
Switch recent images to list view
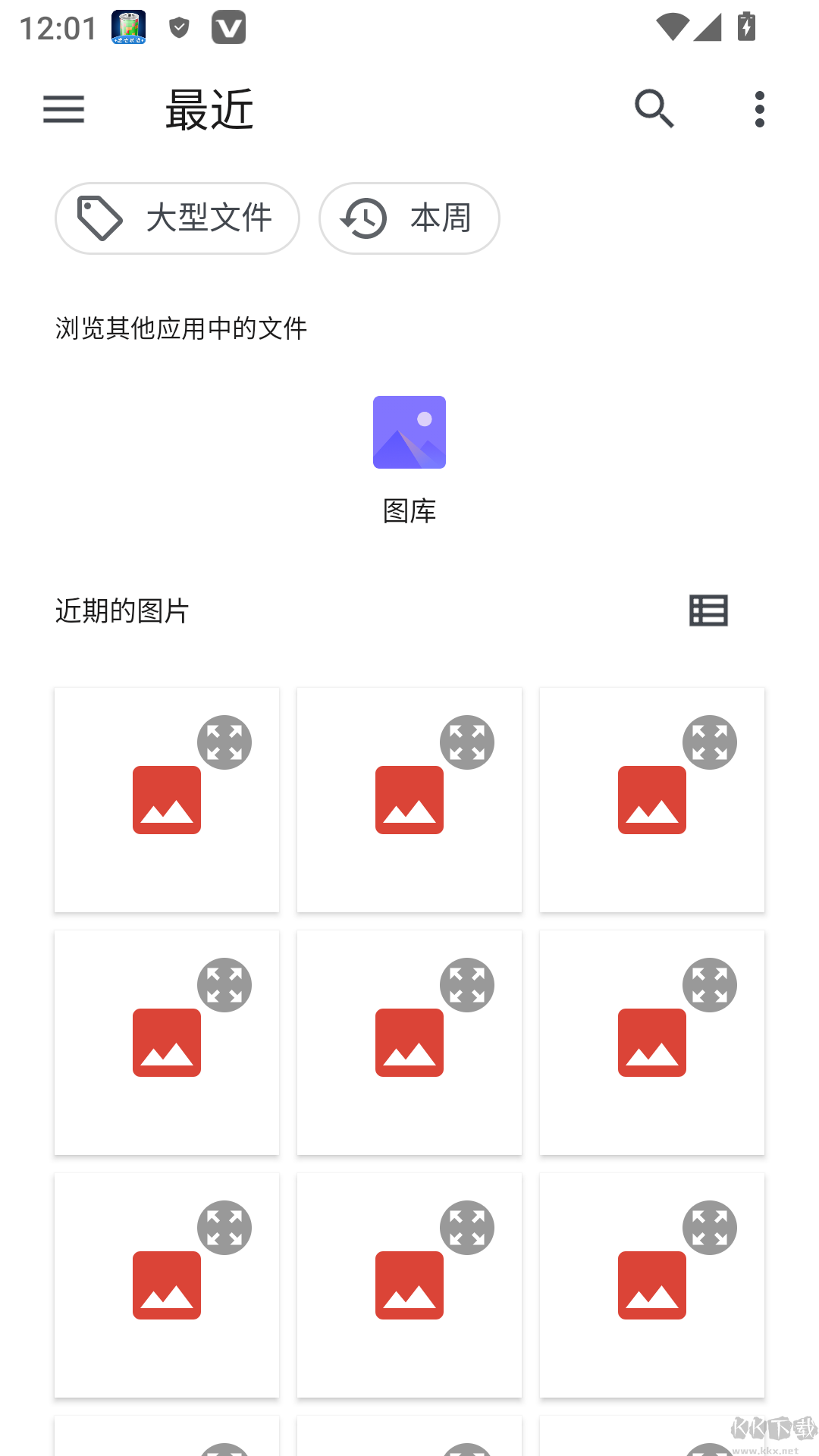click(x=708, y=611)
